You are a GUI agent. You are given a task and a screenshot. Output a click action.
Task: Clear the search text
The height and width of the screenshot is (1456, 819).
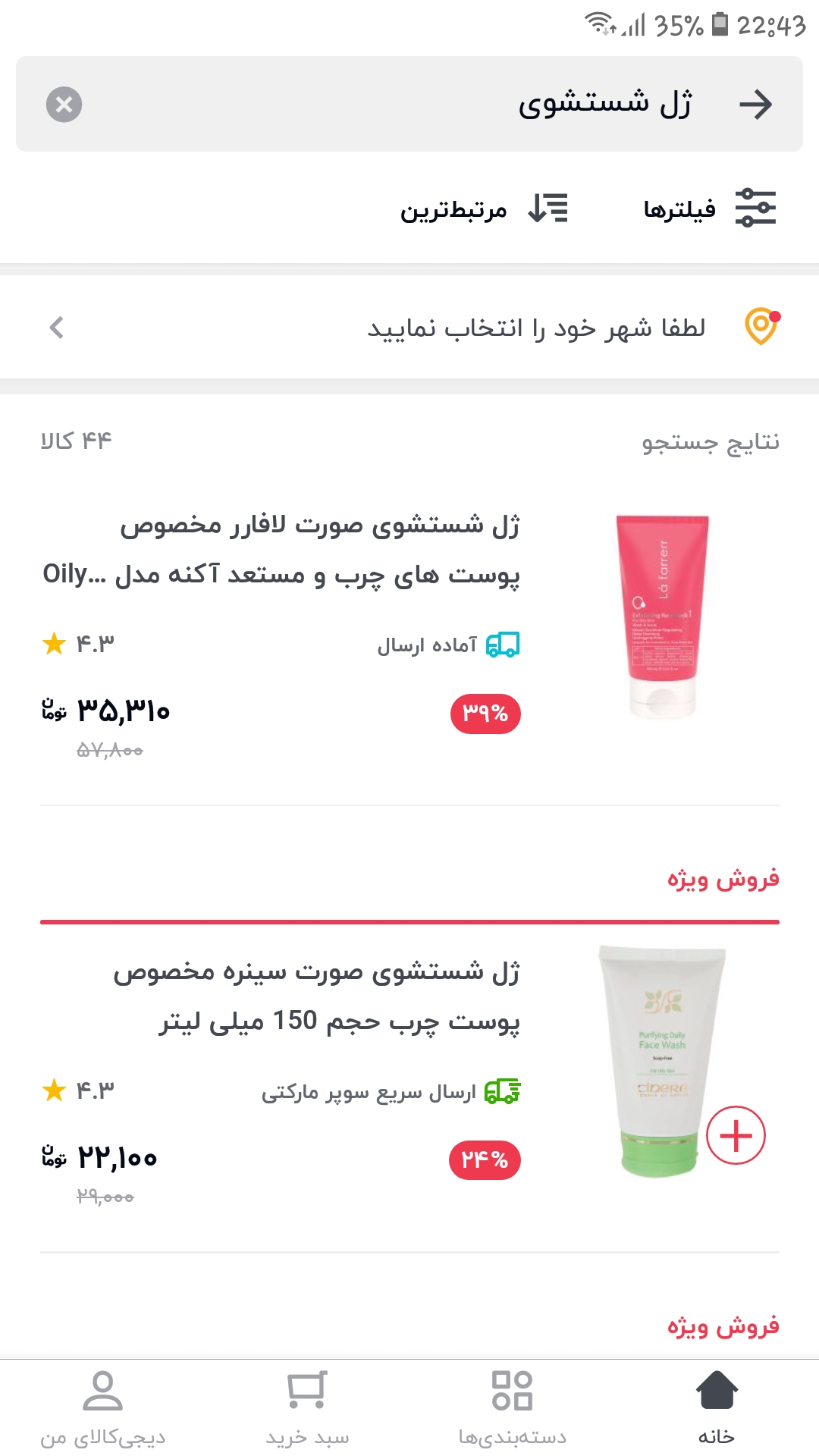pyautogui.click(x=64, y=105)
